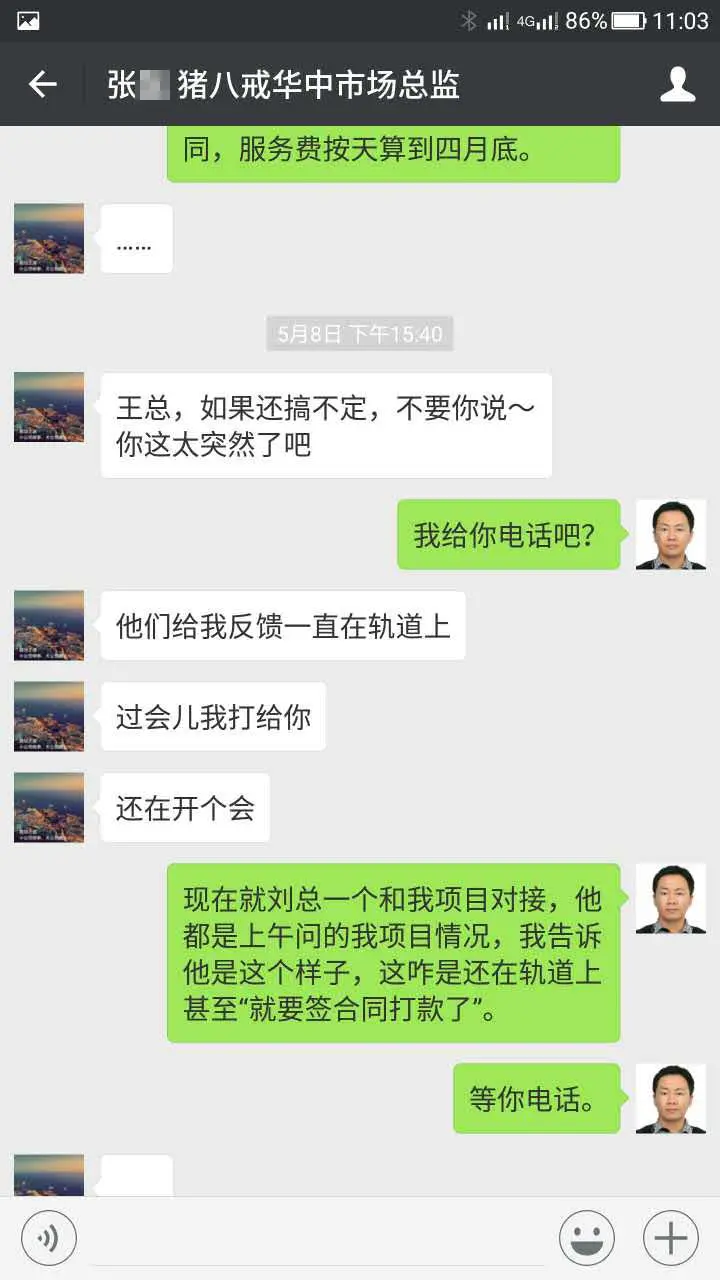The height and width of the screenshot is (1280, 720).
Task: View contact avatar next to "还在开个会"
Action: (49, 807)
